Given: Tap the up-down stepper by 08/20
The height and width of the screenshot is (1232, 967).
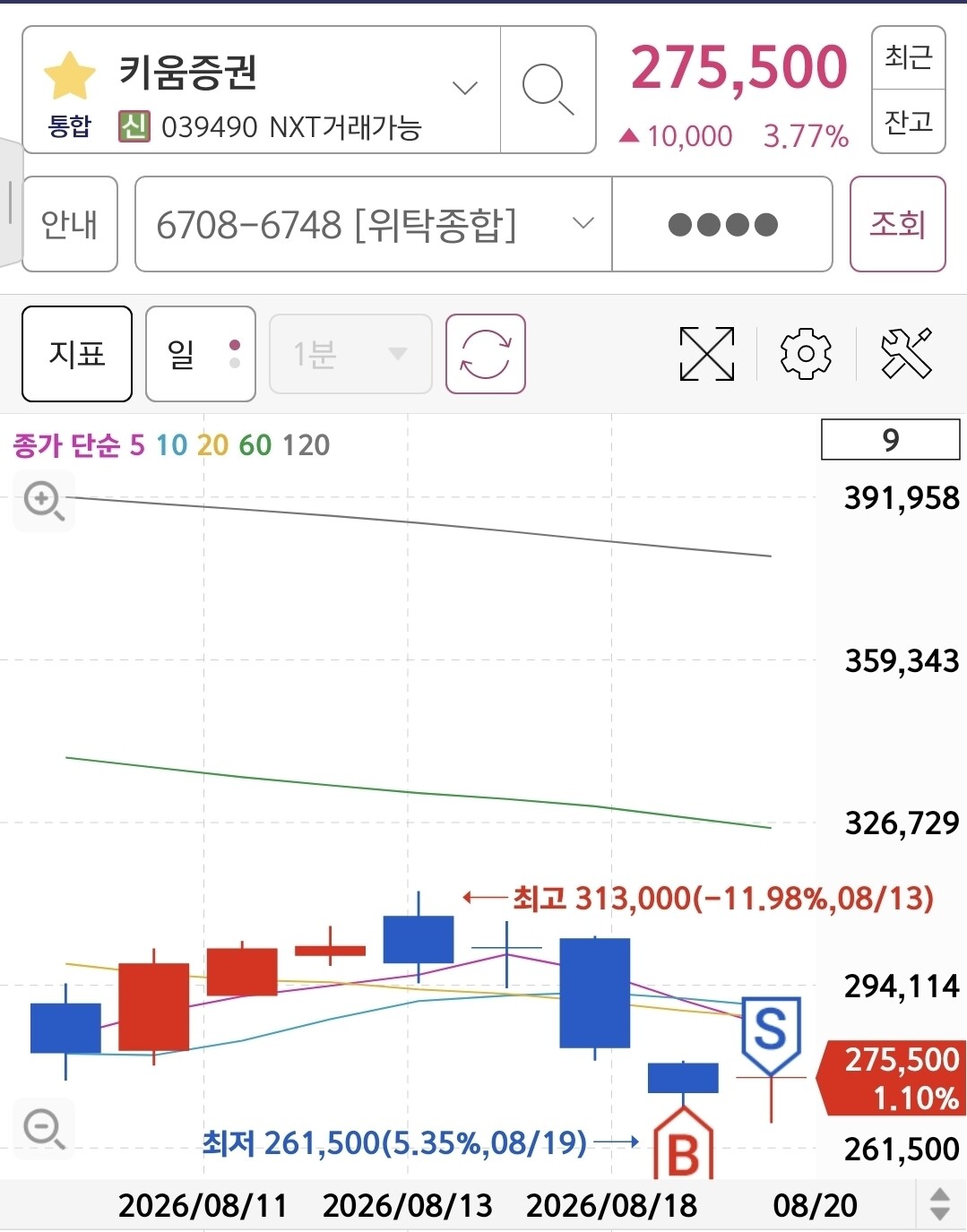Looking at the screenshot, I should (939, 1204).
